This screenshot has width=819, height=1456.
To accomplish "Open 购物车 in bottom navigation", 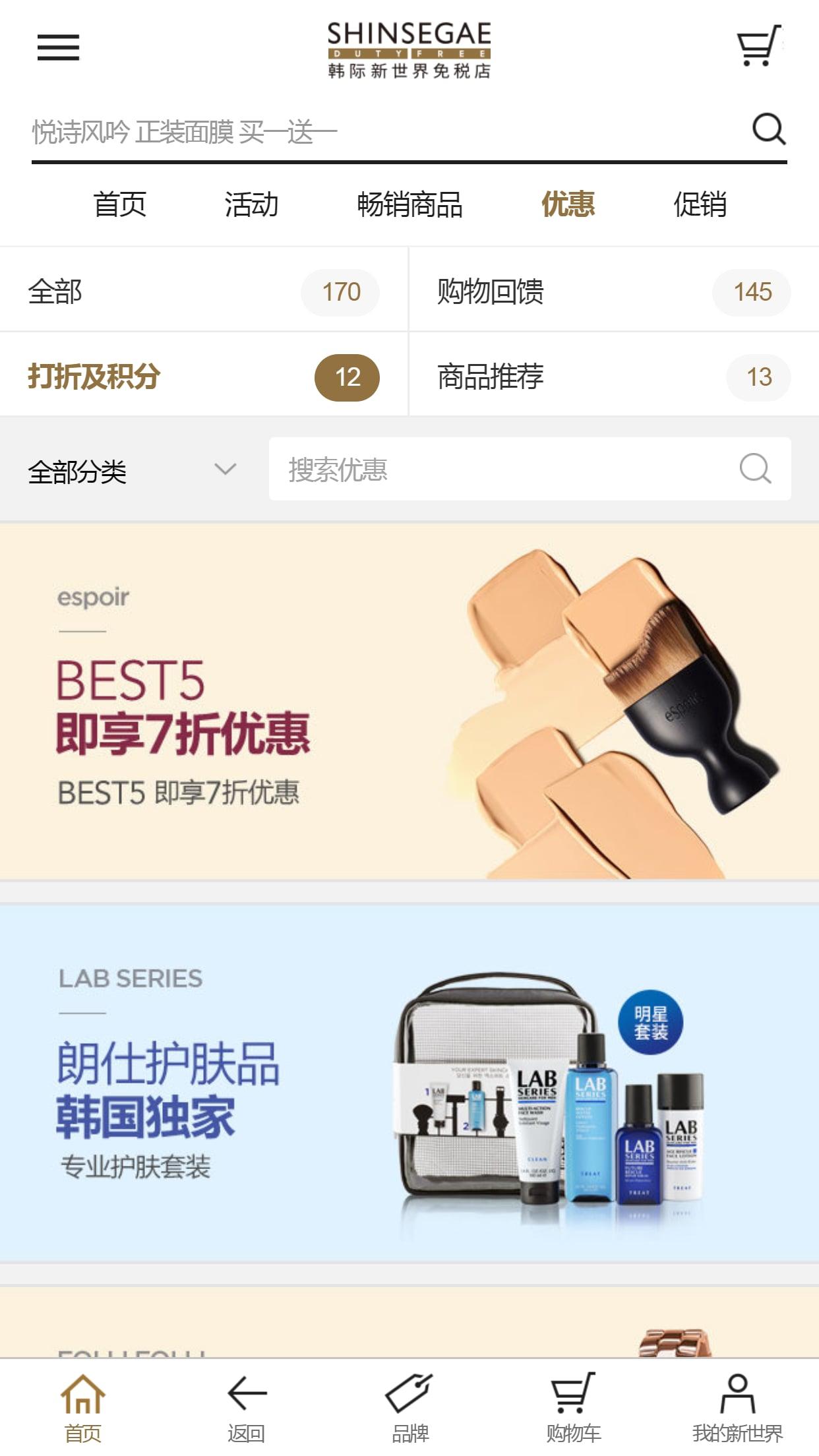I will tap(573, 1407).
